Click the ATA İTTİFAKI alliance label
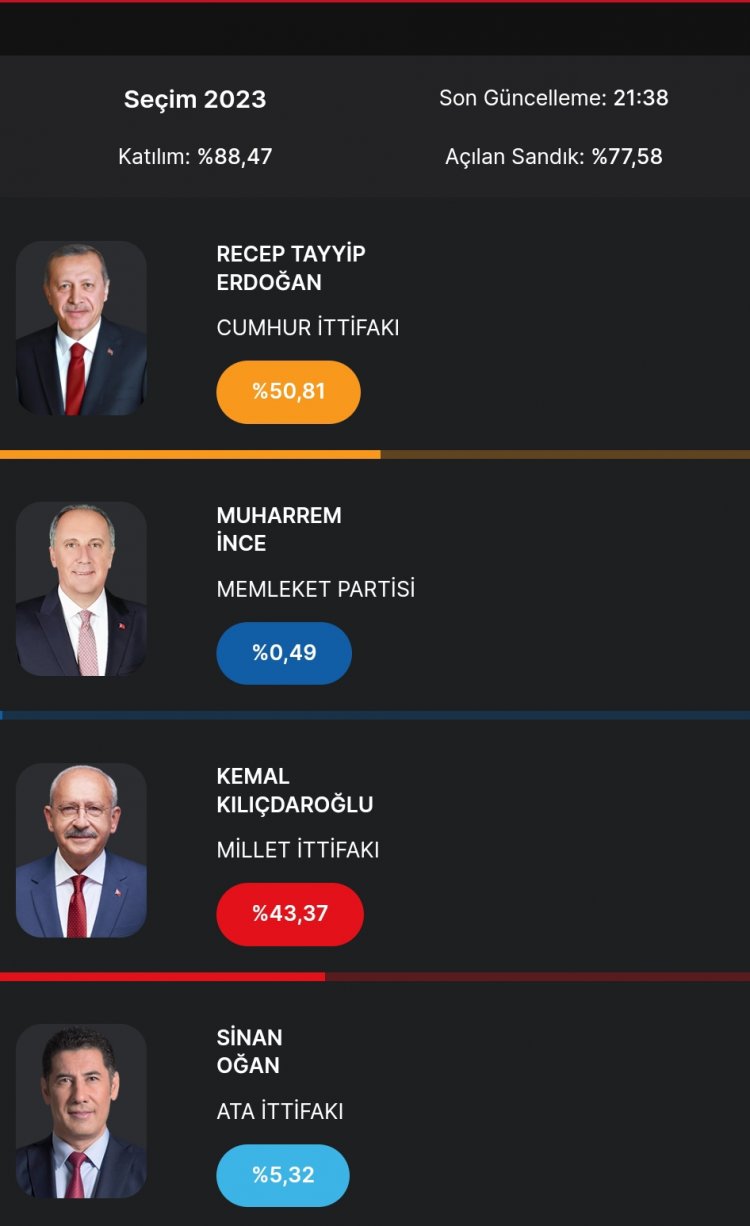The height and width of the screenshot is (1226, 750). point(280,1110)
